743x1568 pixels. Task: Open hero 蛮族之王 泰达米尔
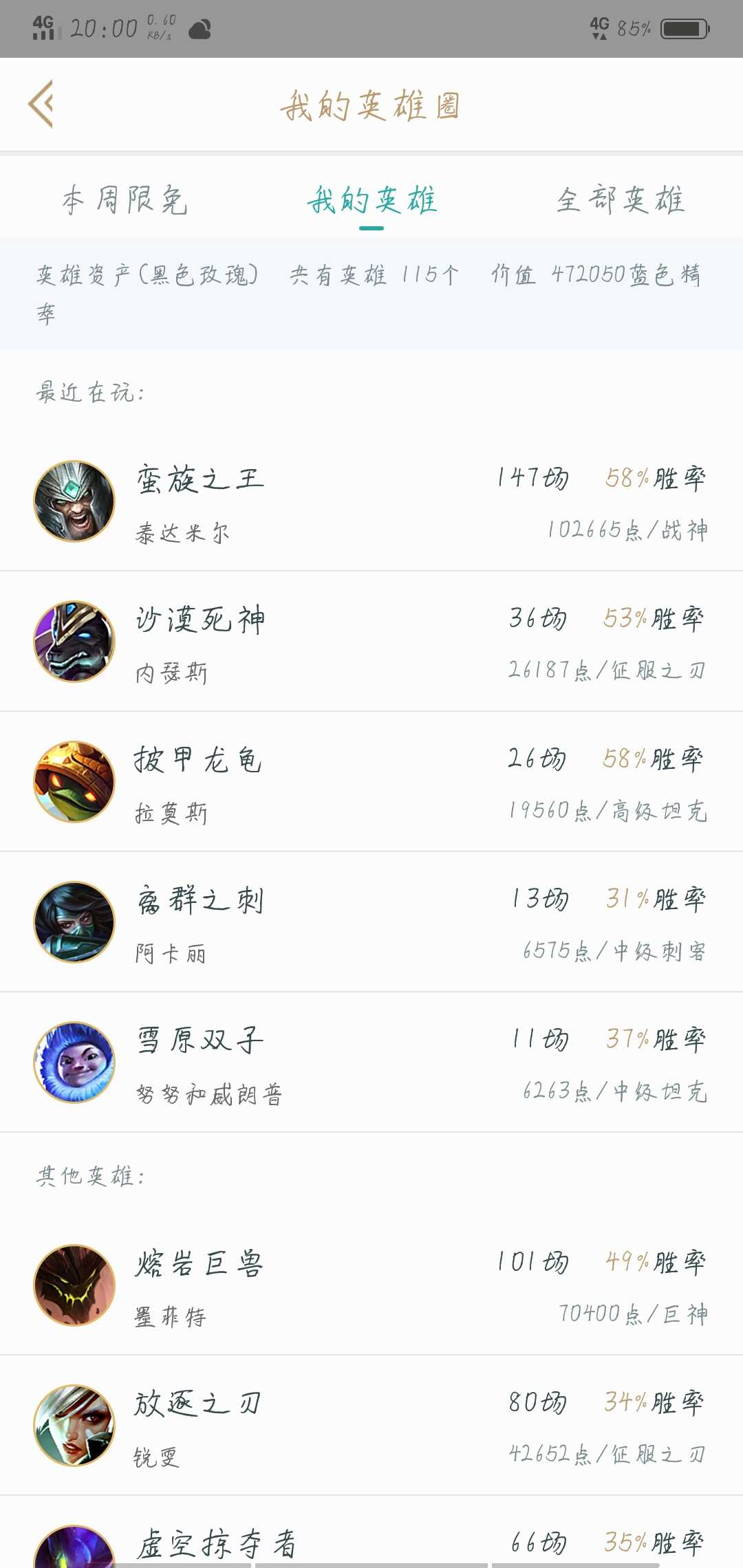(x=371, y=502)
